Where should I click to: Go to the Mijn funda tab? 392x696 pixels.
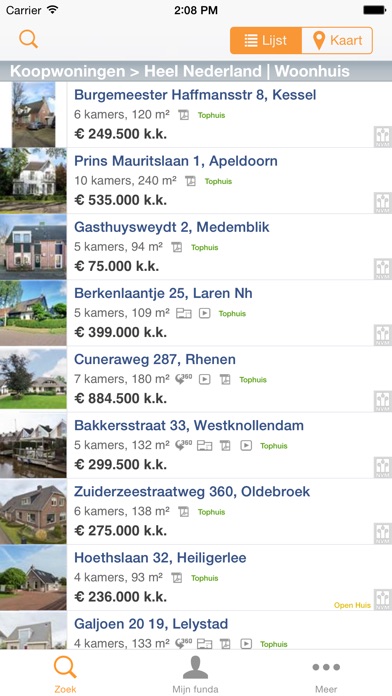coord(195,674)
